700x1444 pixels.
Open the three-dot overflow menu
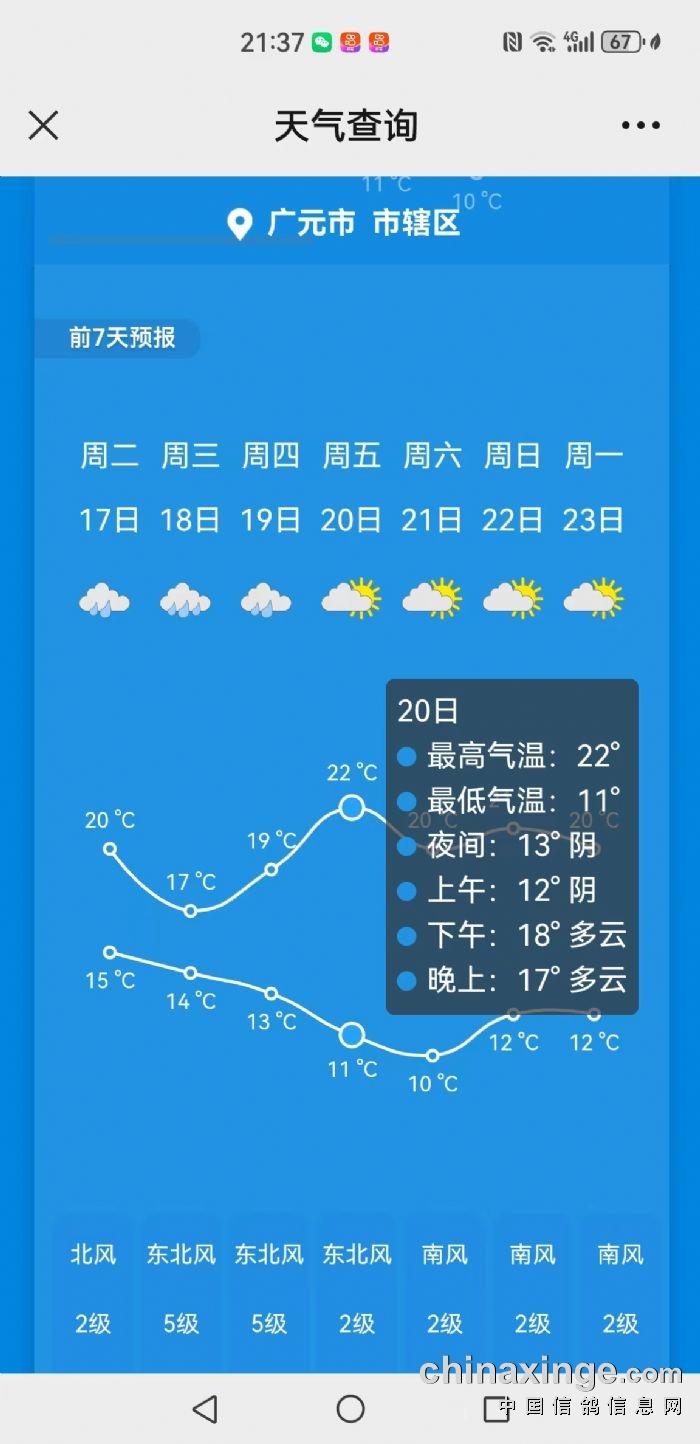[x=640, y=126]
